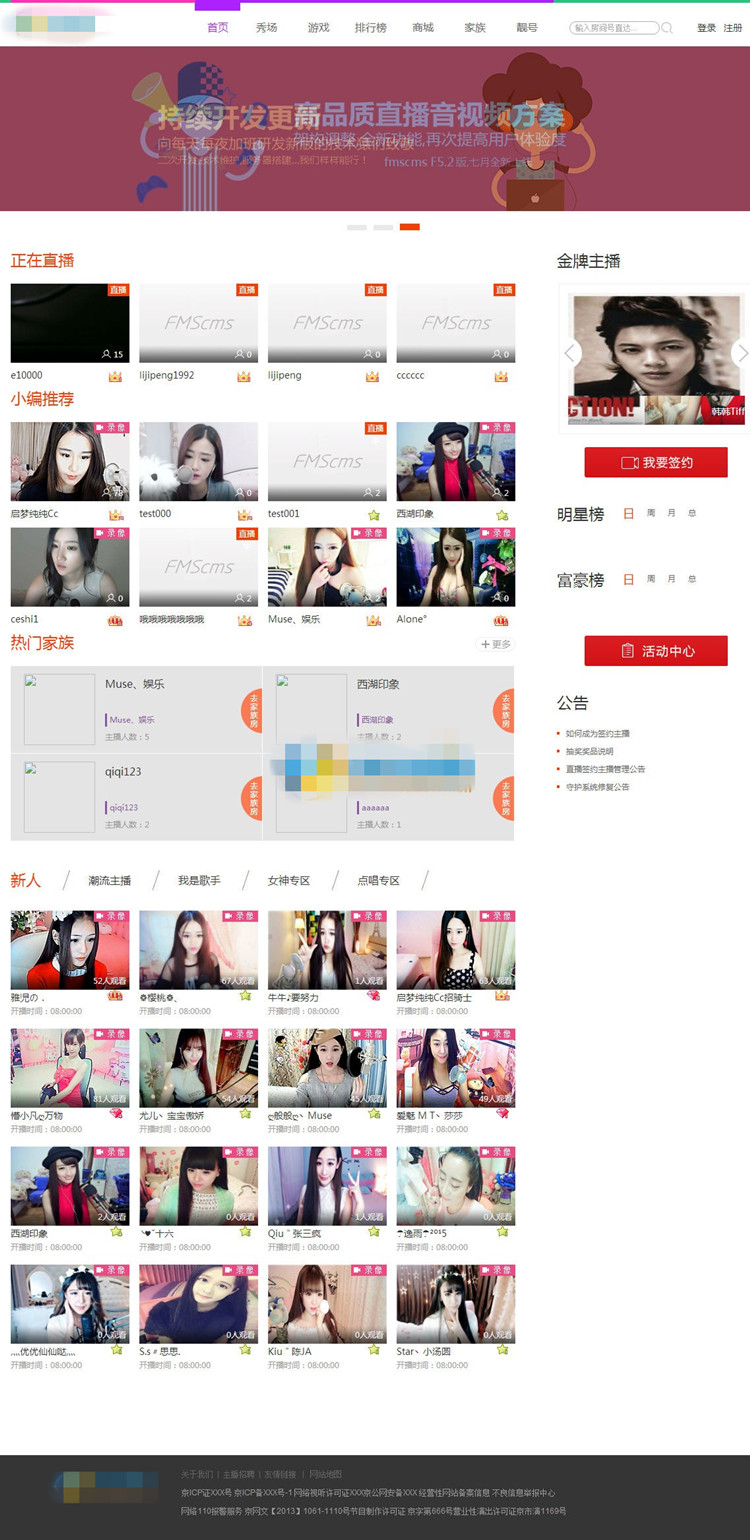
Task: Tap the 注册 link
Action: click(x=734, y=28)
